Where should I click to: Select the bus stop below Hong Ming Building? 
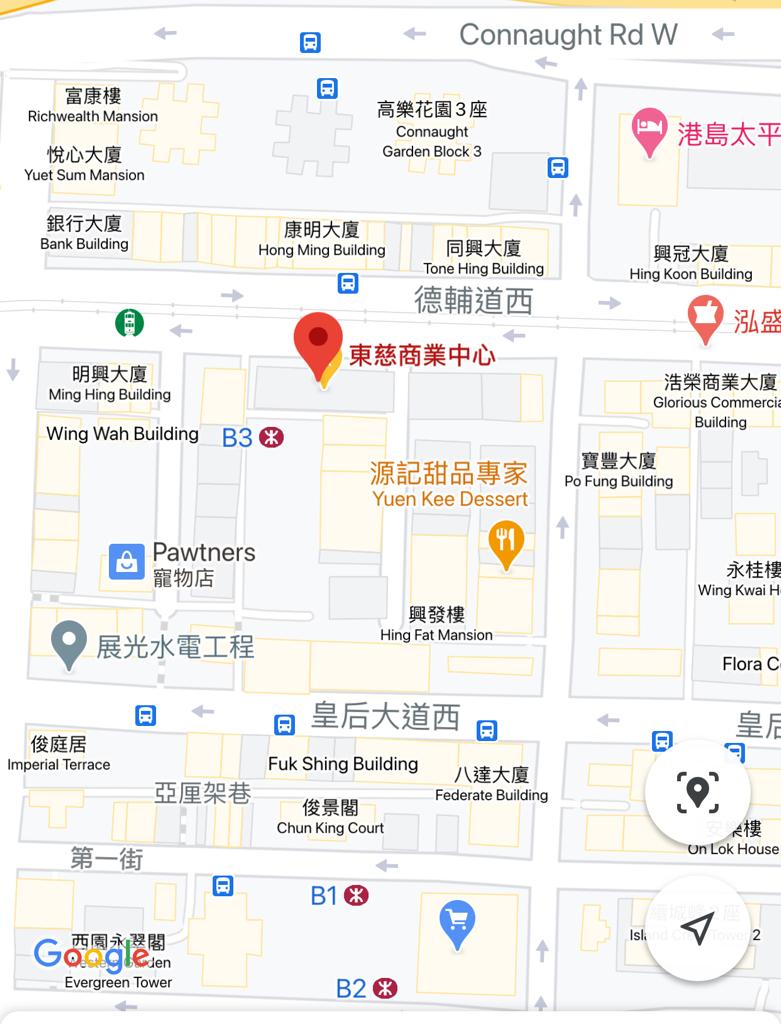348,283
